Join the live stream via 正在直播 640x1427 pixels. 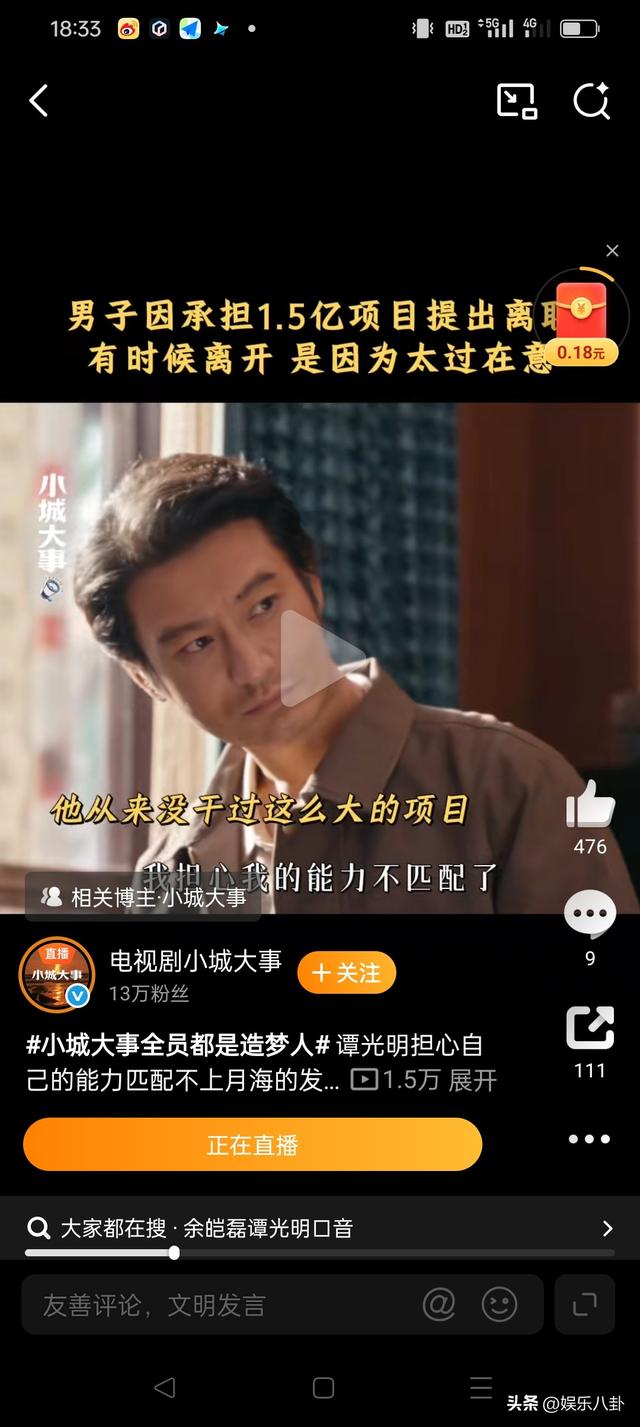tap(252, 1145)
